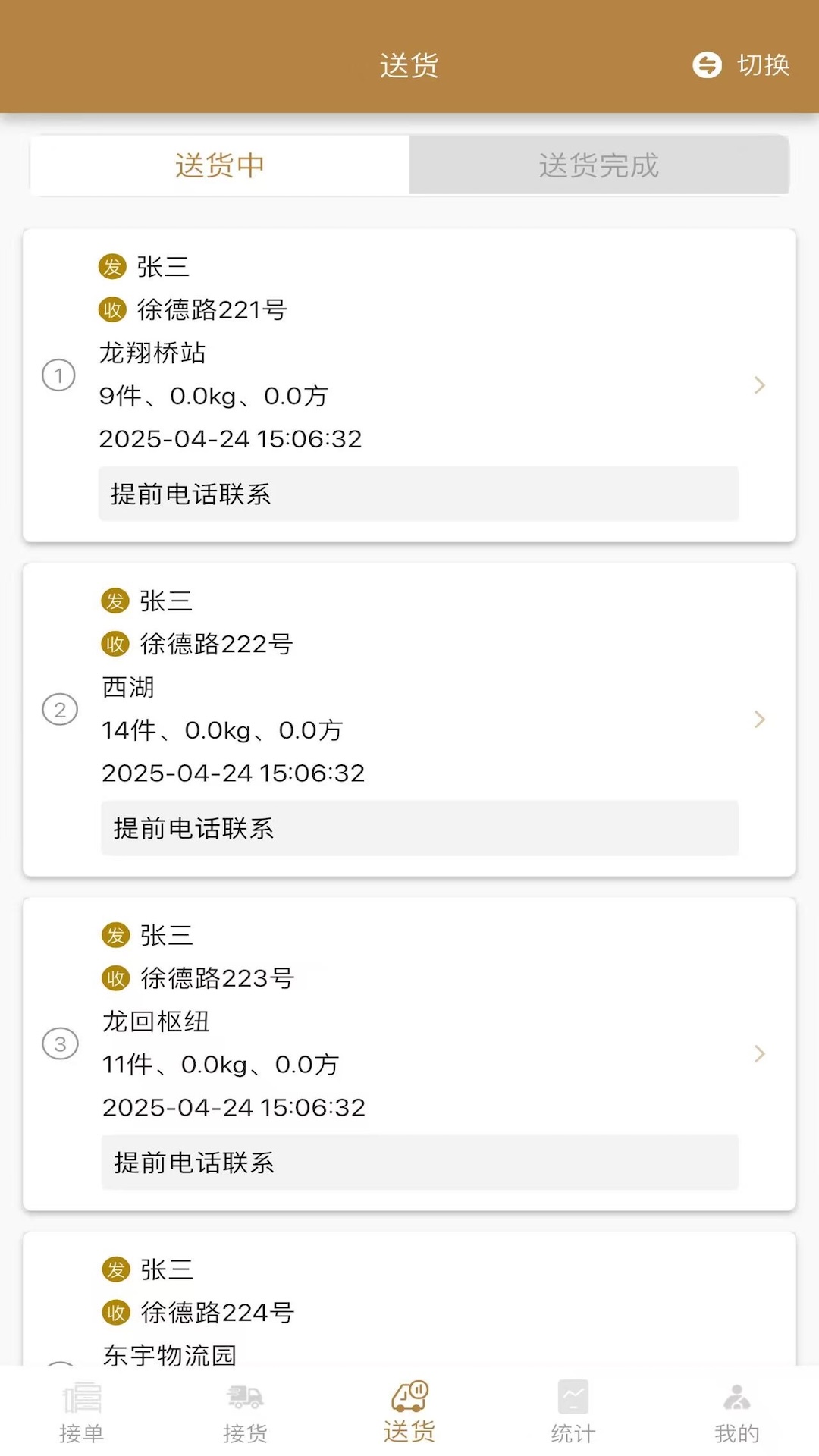The height and width of the screenshot is (1456, 819).
Task: Tap the 切换 switch icon in the header
Action: coord(706,66)
